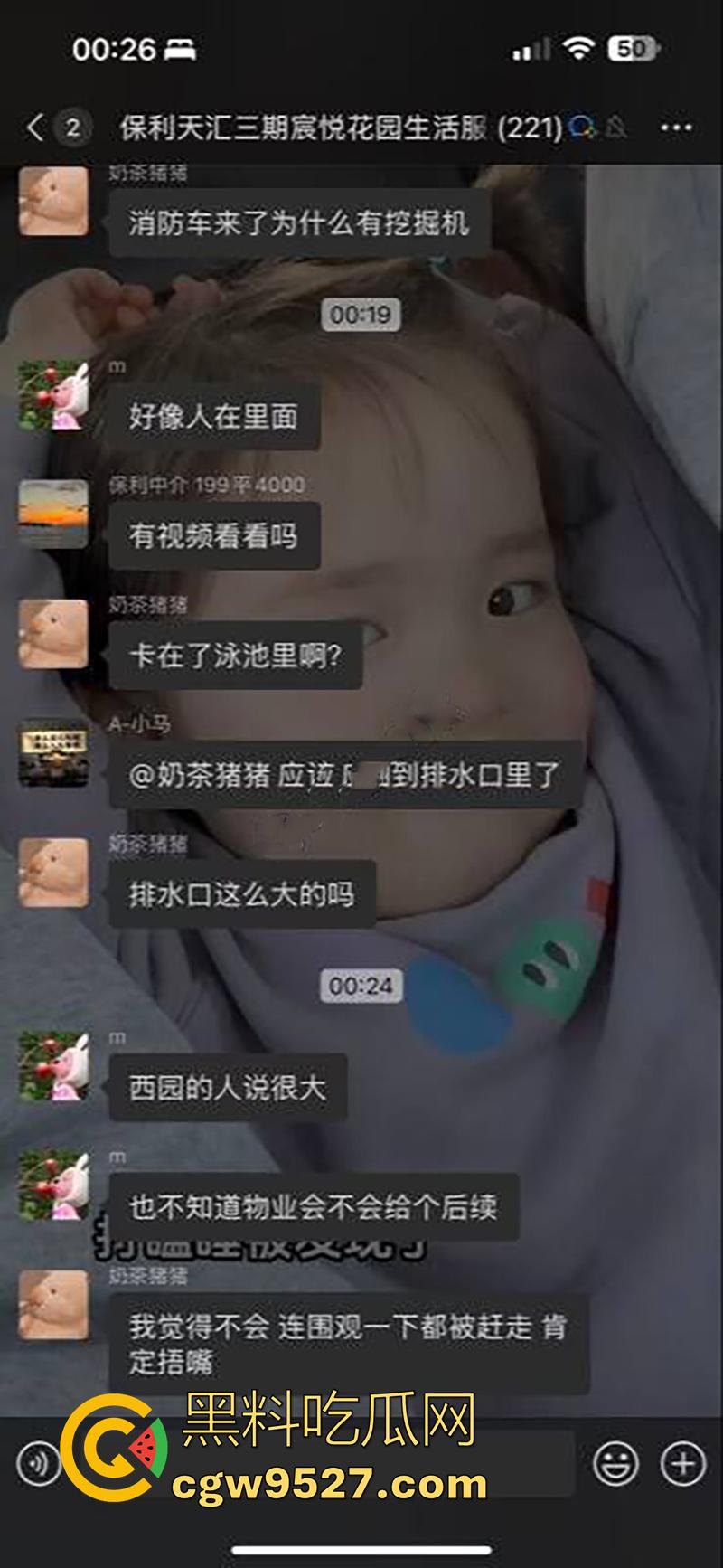Open the group chat overflow menu

click(x=676, y=128)
